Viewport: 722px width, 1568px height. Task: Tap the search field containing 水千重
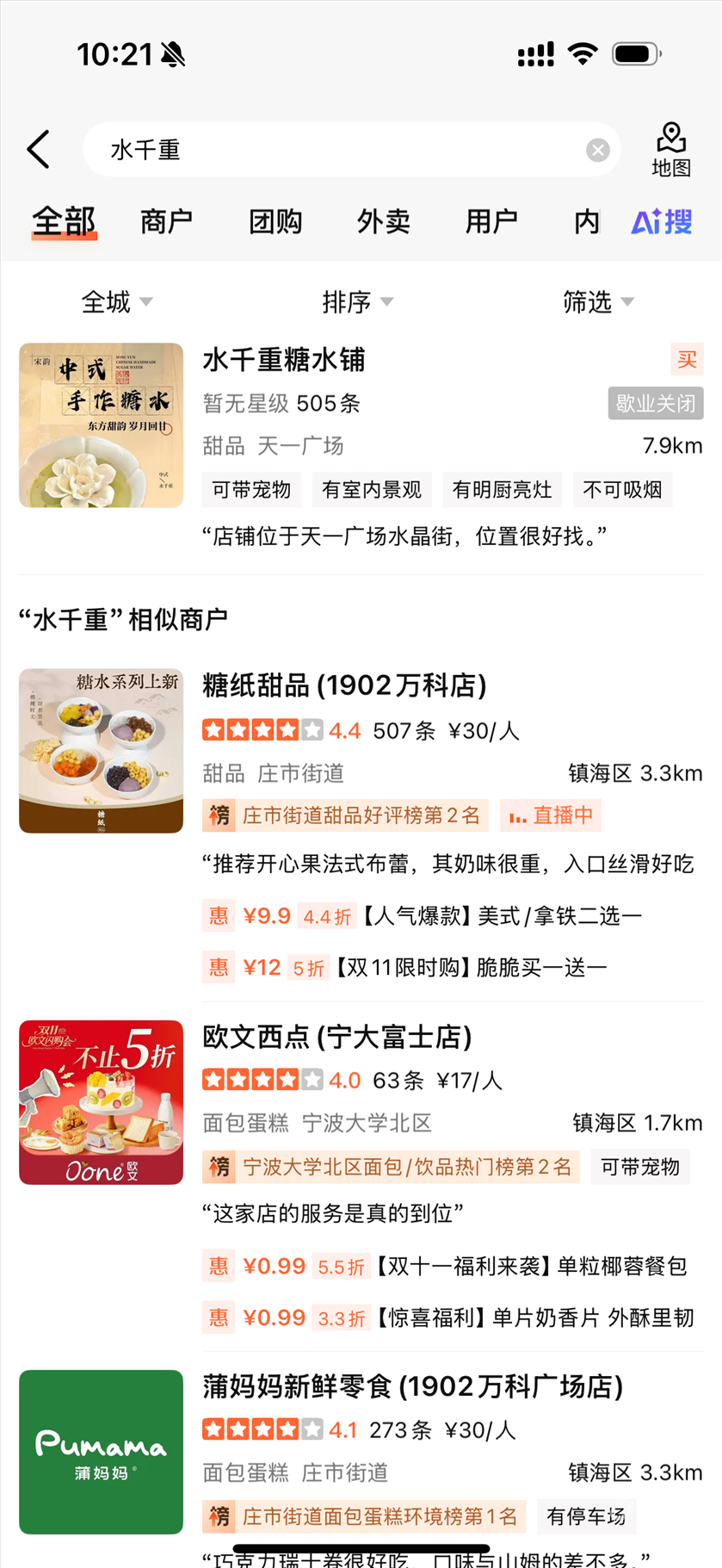tap(336, 150)
